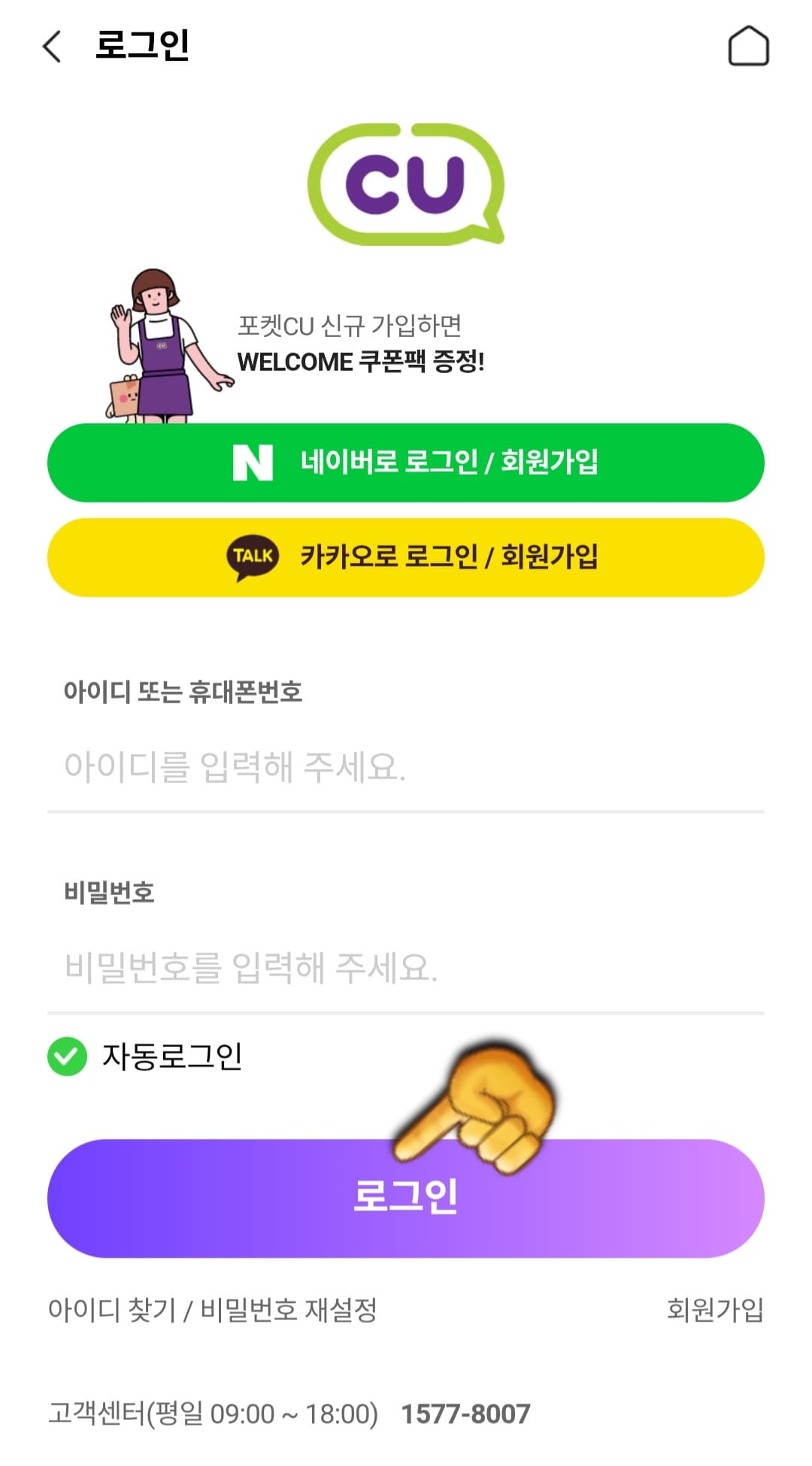Click the back arrow in the header
Image resolution: width=812 pixels, height=1466 pixels.
(x=50, y=47)
